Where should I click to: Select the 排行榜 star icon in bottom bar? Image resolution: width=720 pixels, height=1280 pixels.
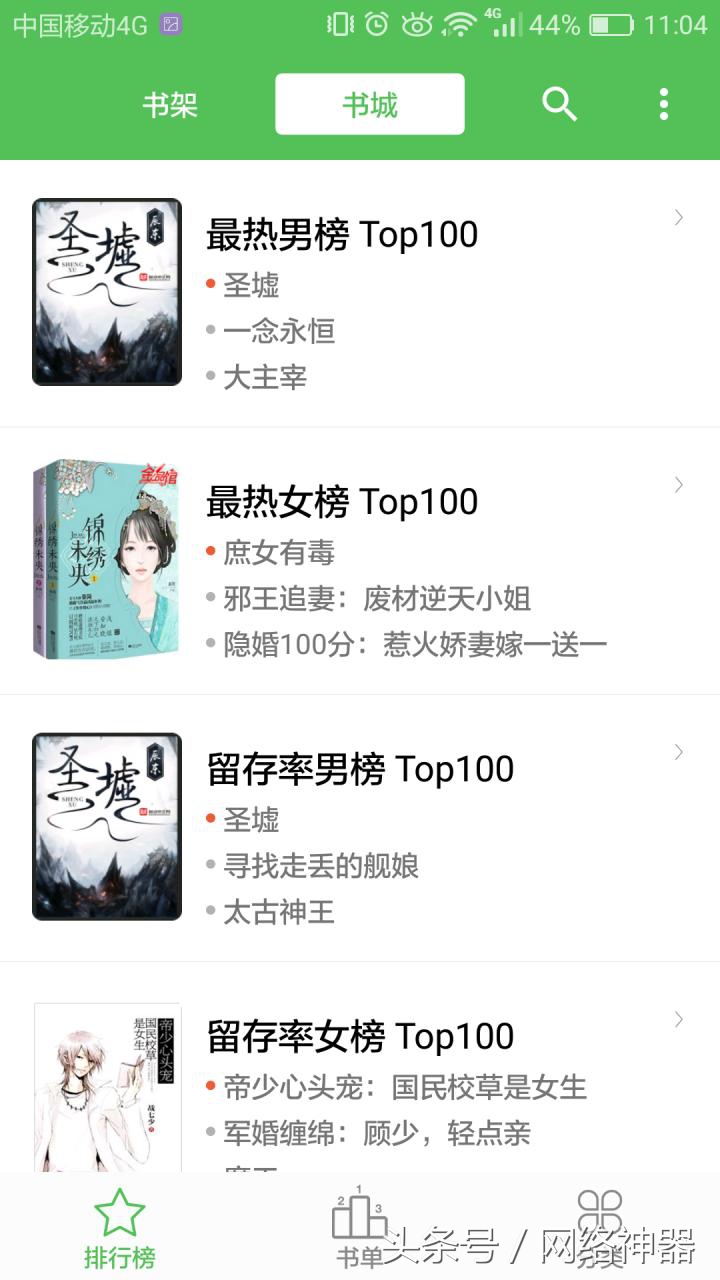[119, 1218]
